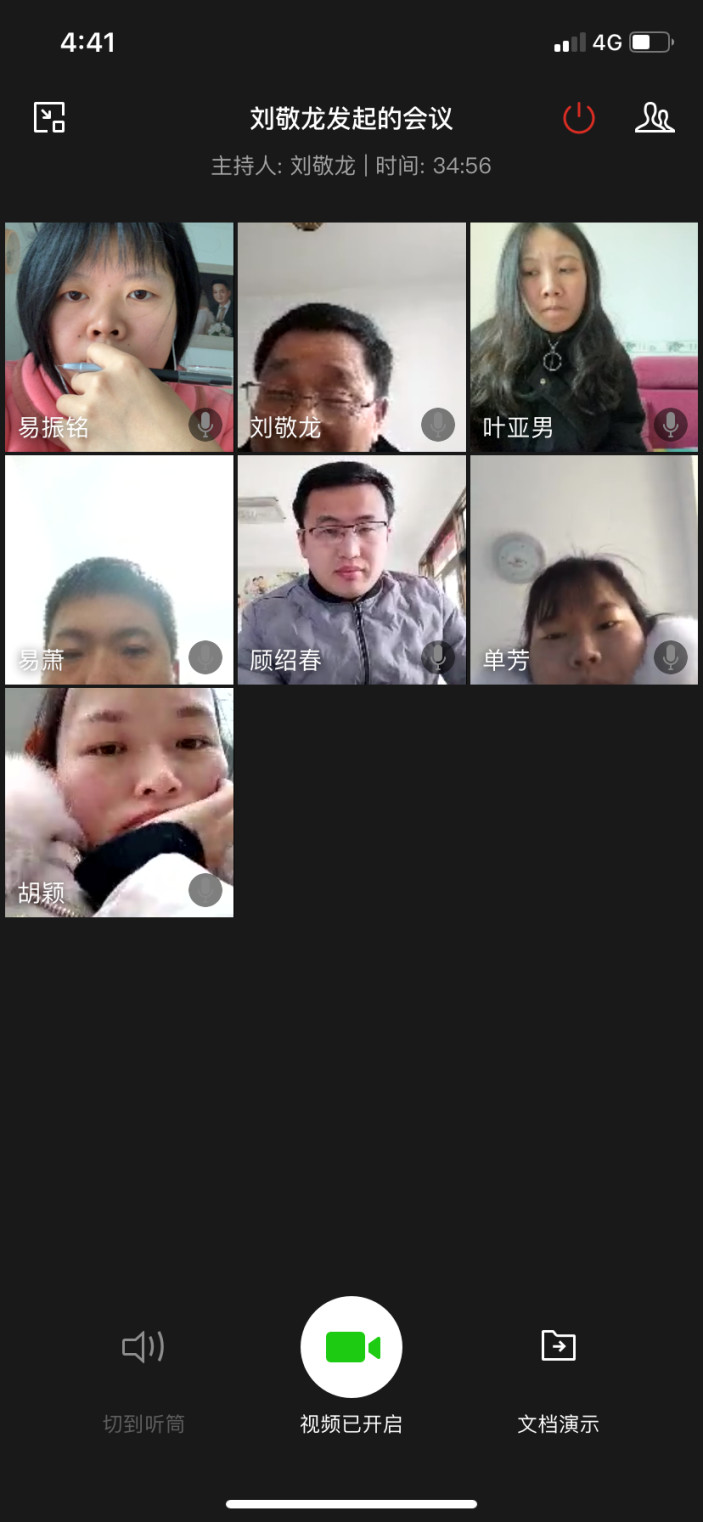Enlarge 顾绍春's video tile

coord(351,570)
